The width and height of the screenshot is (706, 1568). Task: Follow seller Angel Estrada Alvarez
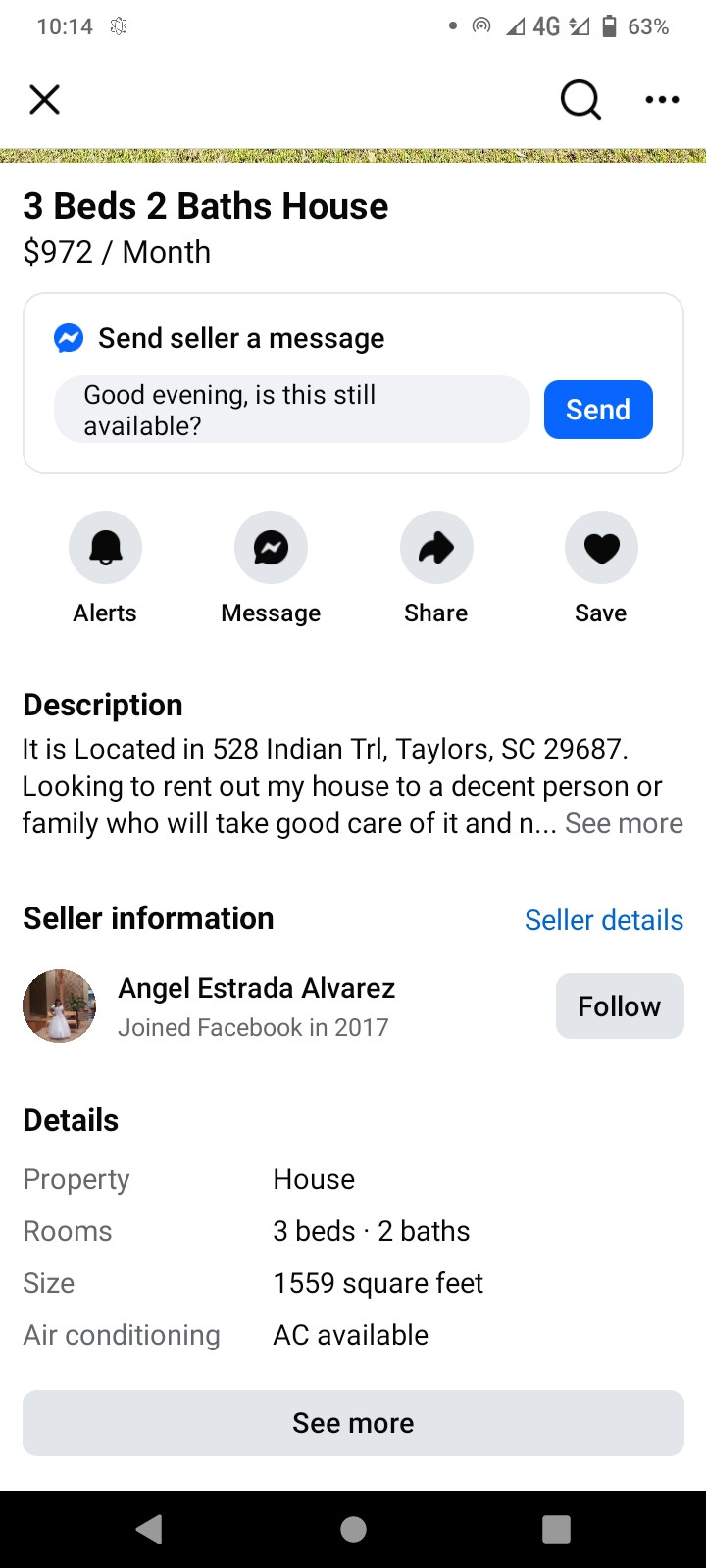coord(619,1006)
